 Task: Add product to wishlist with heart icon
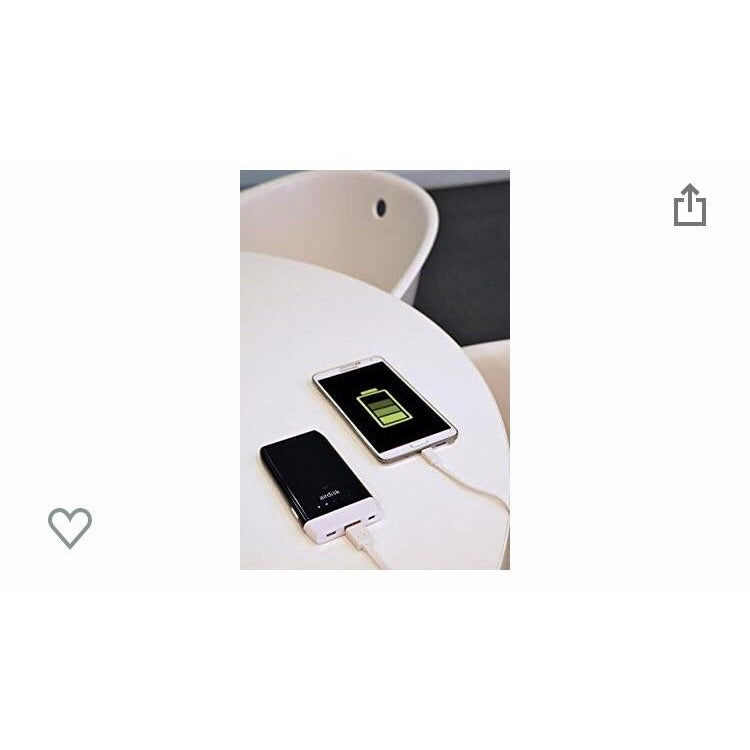(70, 527)
